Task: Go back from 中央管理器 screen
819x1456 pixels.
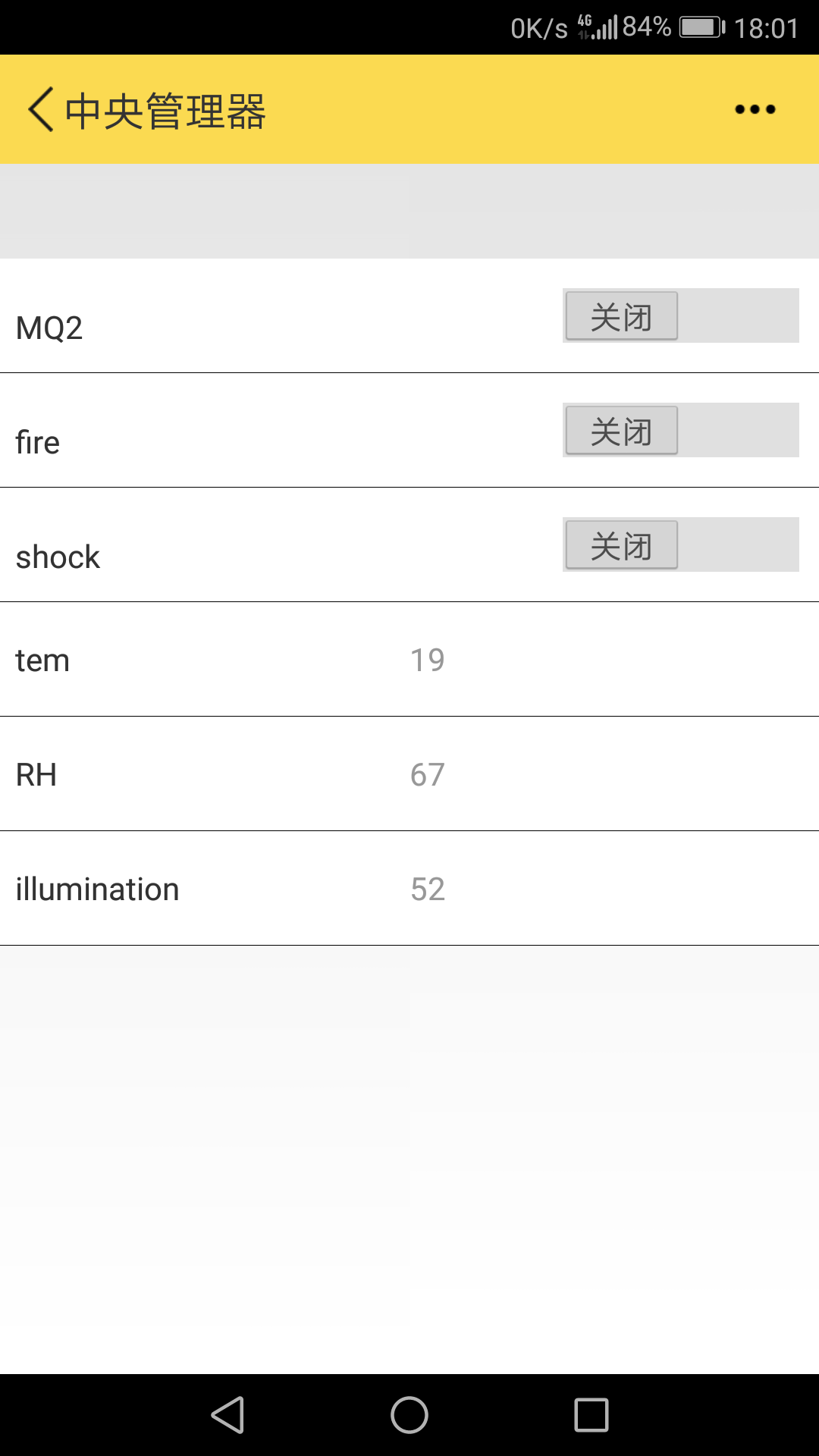Action: point(42,110)
